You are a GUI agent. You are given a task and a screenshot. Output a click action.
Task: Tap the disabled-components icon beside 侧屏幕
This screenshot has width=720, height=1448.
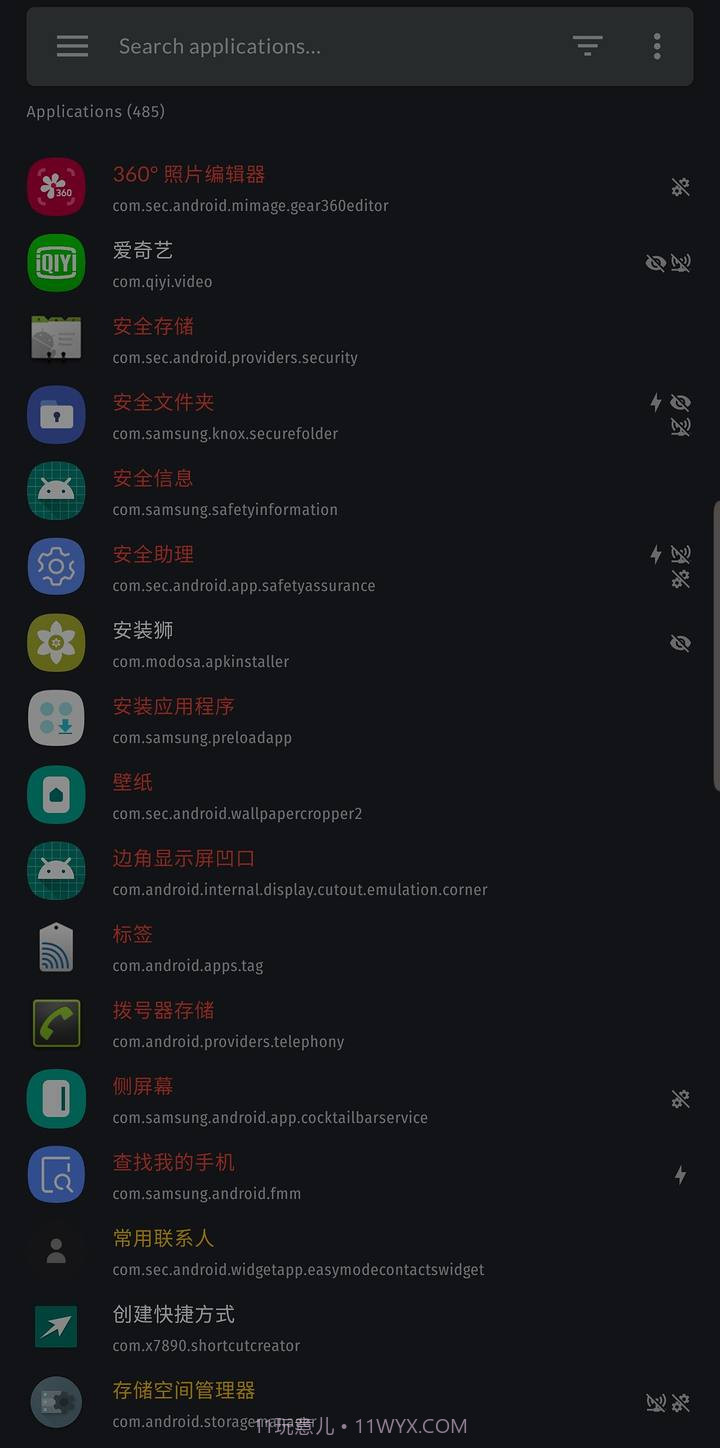(x=681, y=1099)
